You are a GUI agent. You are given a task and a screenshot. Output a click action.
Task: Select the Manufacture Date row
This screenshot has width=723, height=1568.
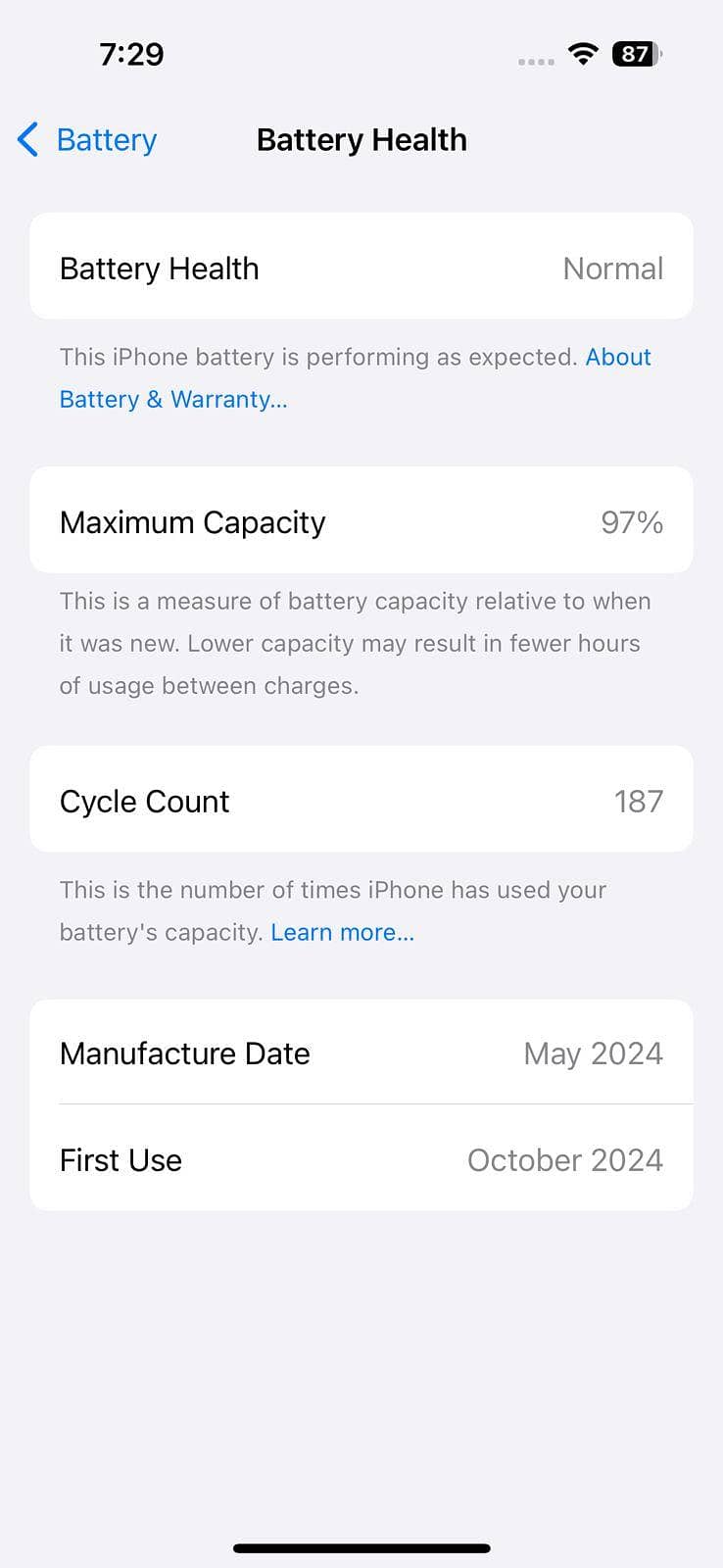tap(361, 1053)
